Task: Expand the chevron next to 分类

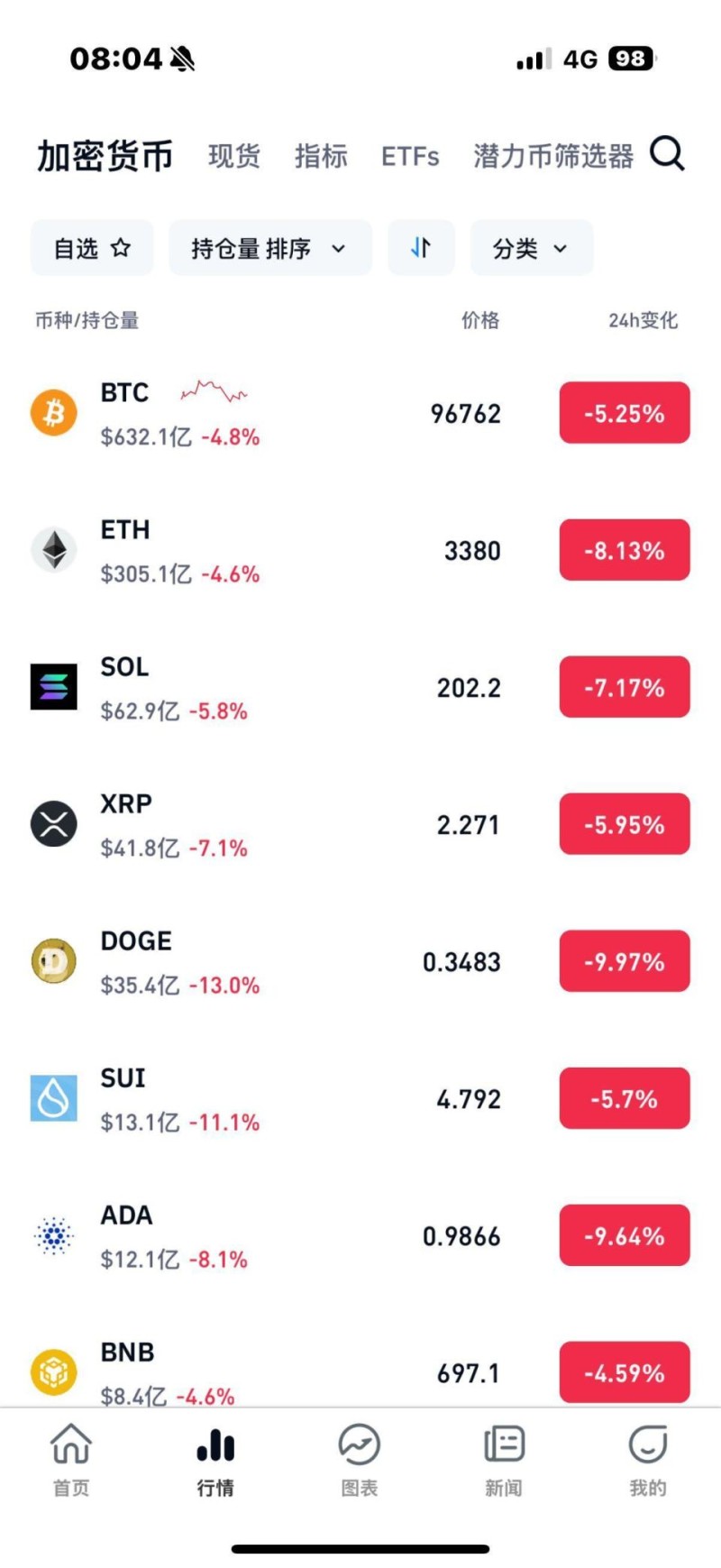Action: tap(559, 250)
